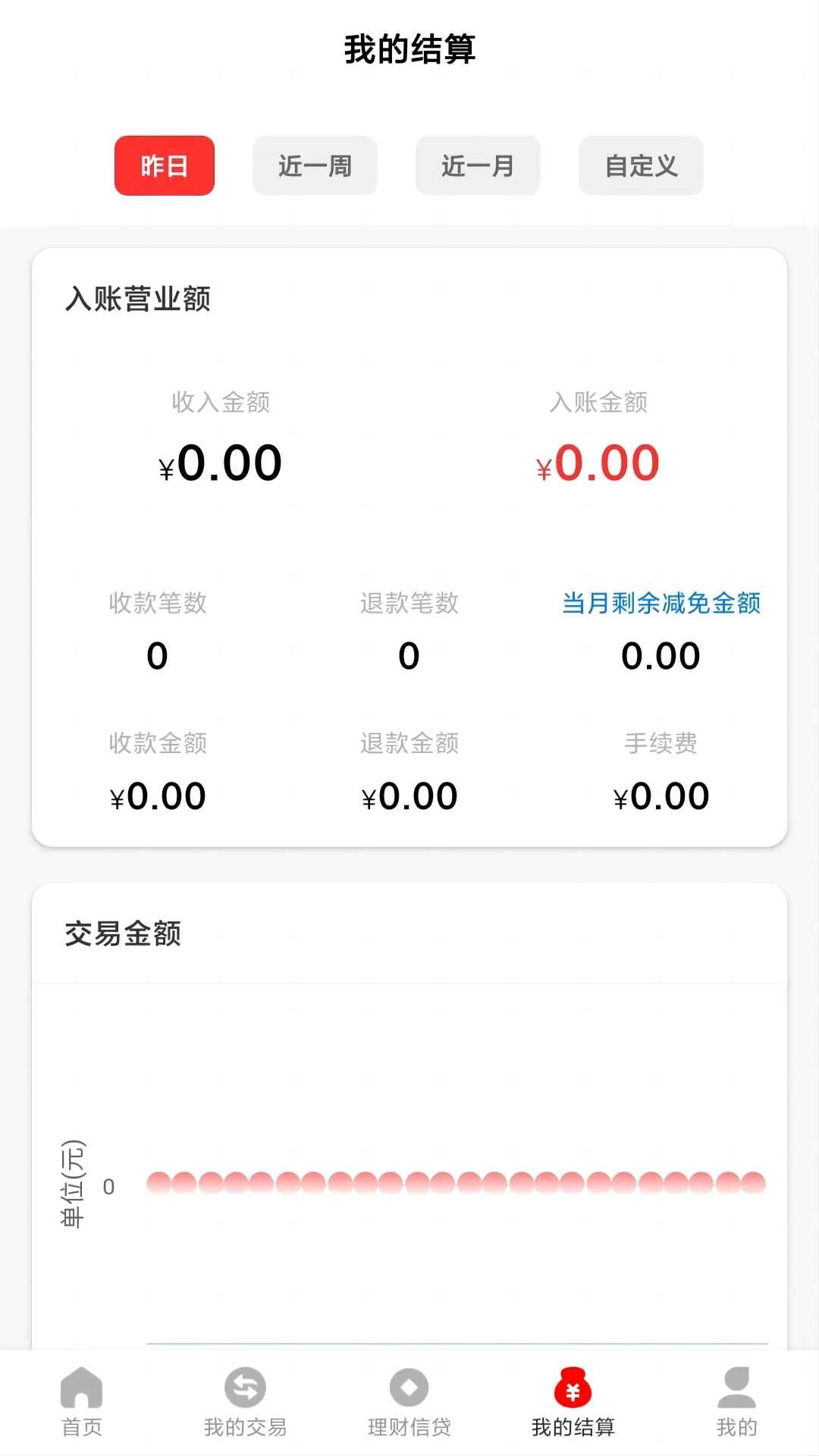Open 我的交易 via its arrows icon
819x1456 pixels.
[x=244, y=1398]
